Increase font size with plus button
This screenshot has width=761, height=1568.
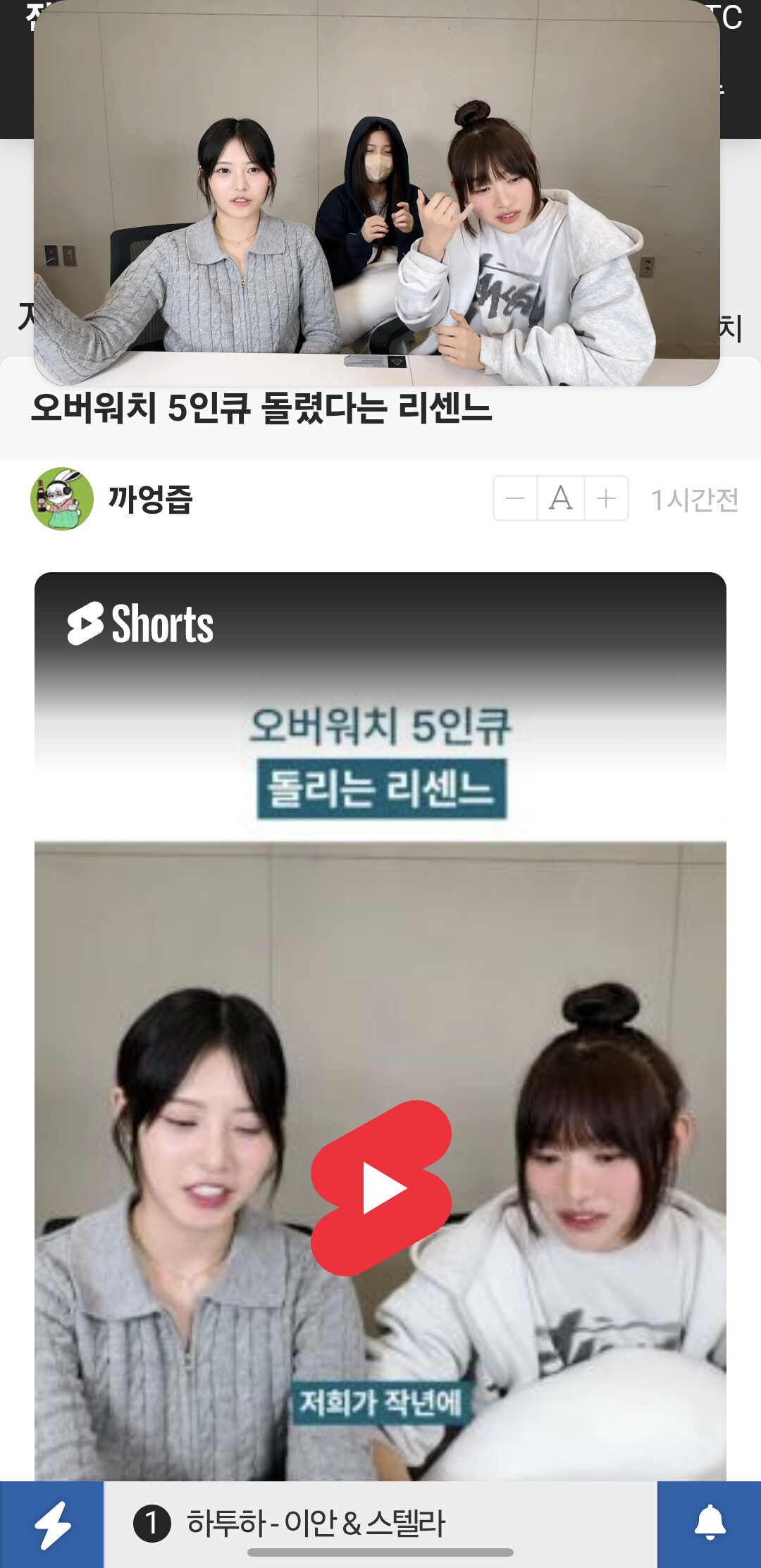(606, 498)
